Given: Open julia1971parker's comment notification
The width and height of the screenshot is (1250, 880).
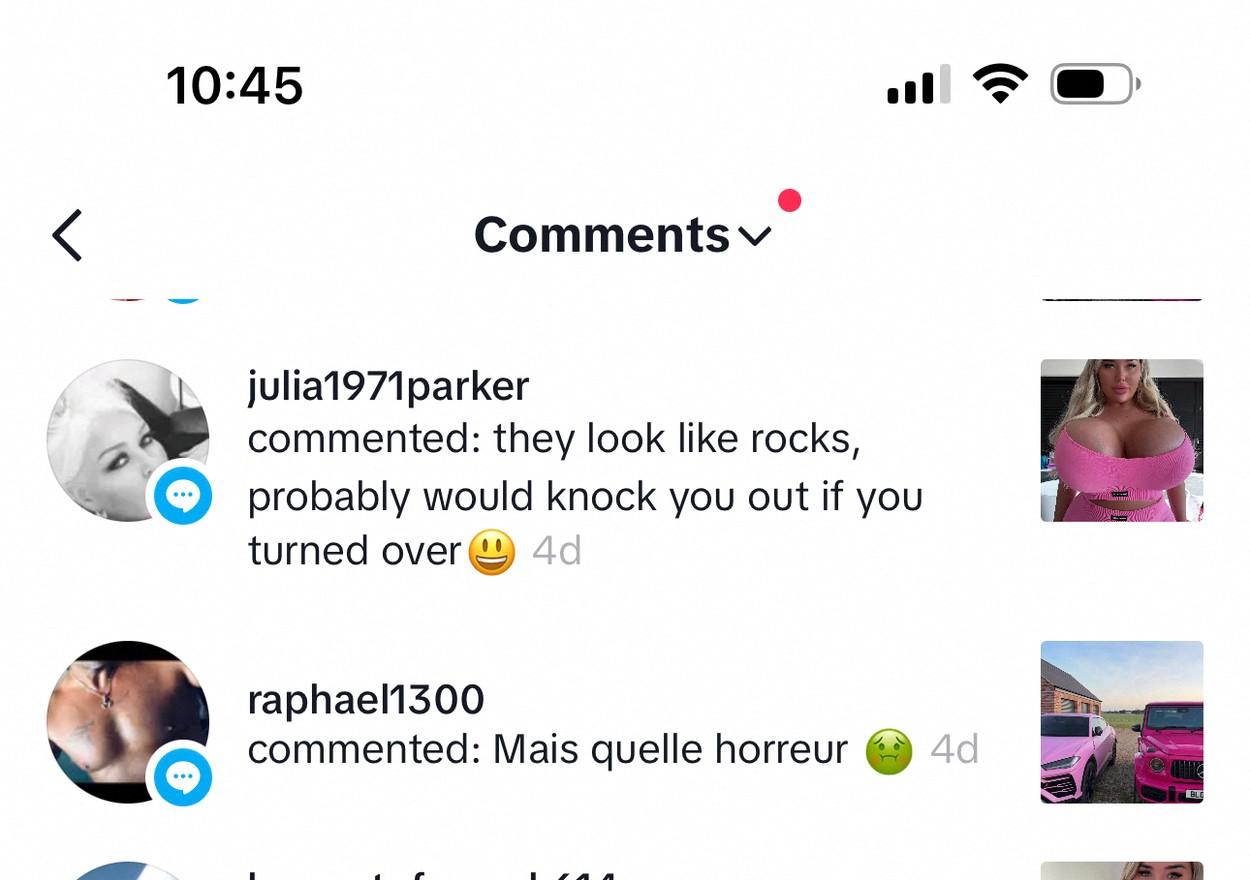Looking at the screenshot, I should [585, 468].
